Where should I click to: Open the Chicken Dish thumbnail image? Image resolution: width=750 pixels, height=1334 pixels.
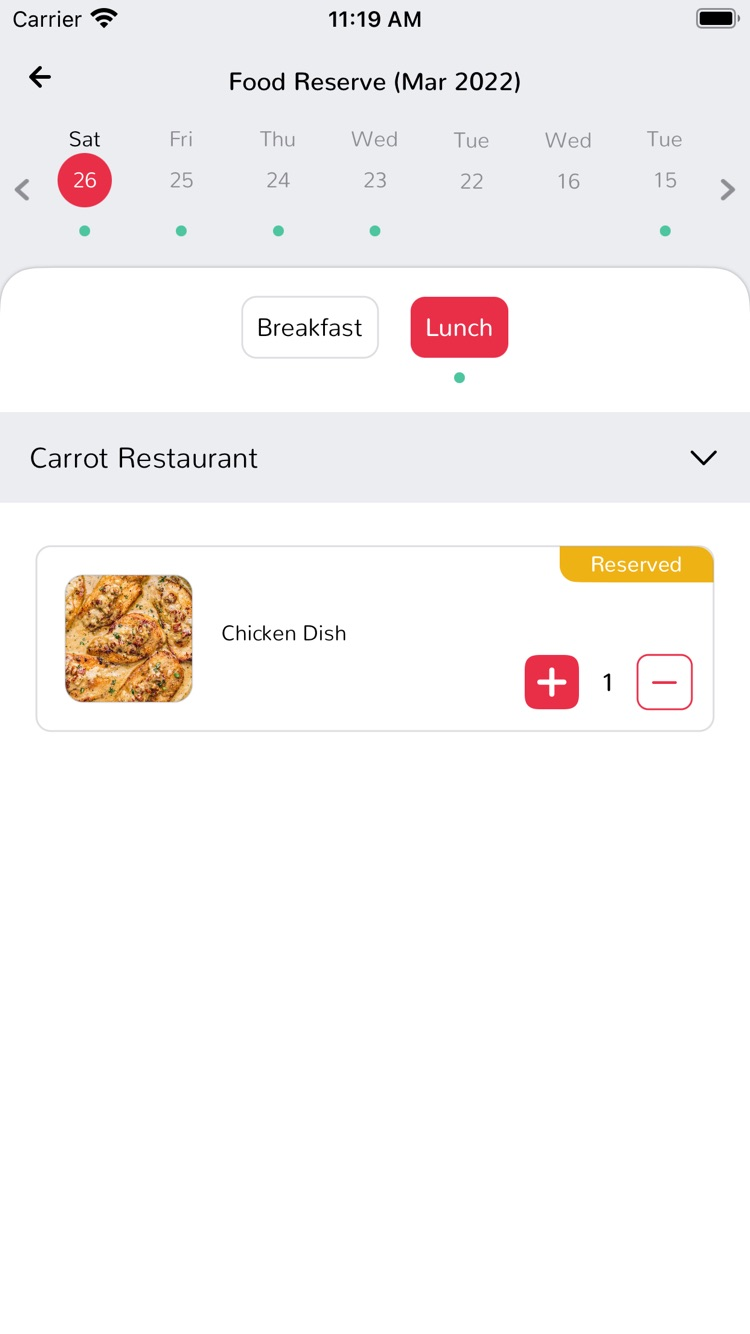click(128, 638)
